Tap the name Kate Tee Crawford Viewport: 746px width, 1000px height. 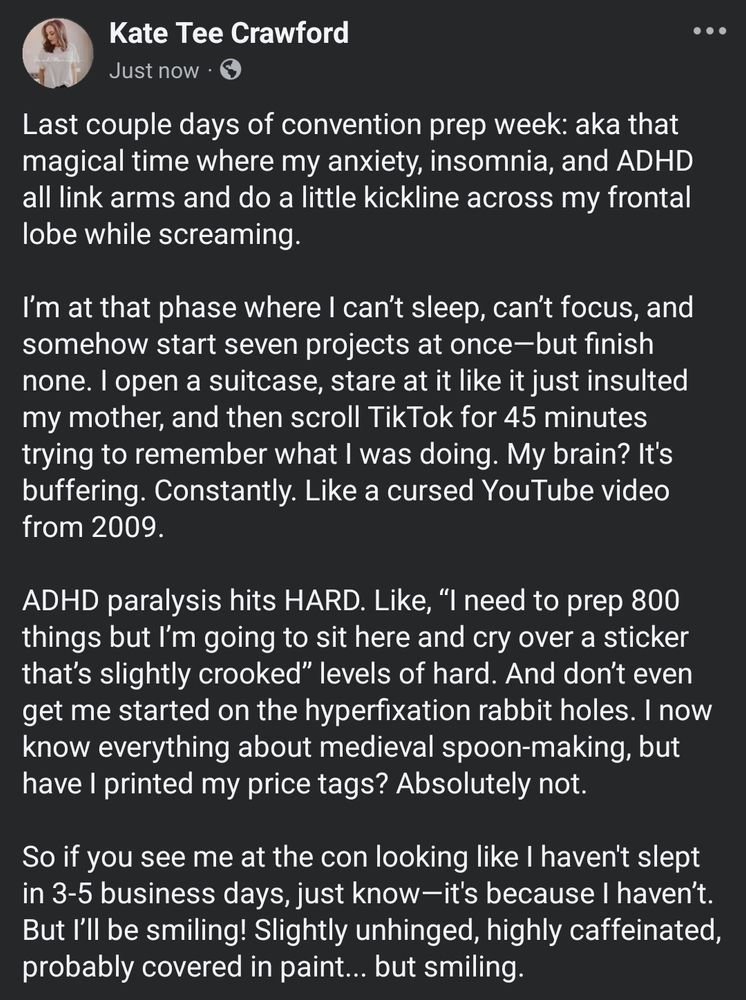click(229, 33)
